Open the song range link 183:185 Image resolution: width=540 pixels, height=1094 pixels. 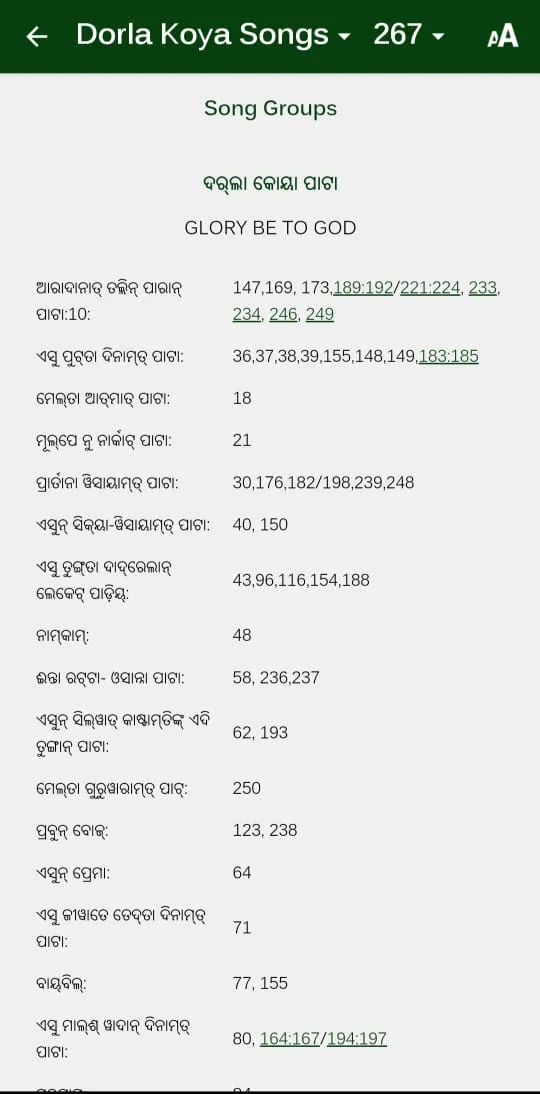tap(449, 357)
